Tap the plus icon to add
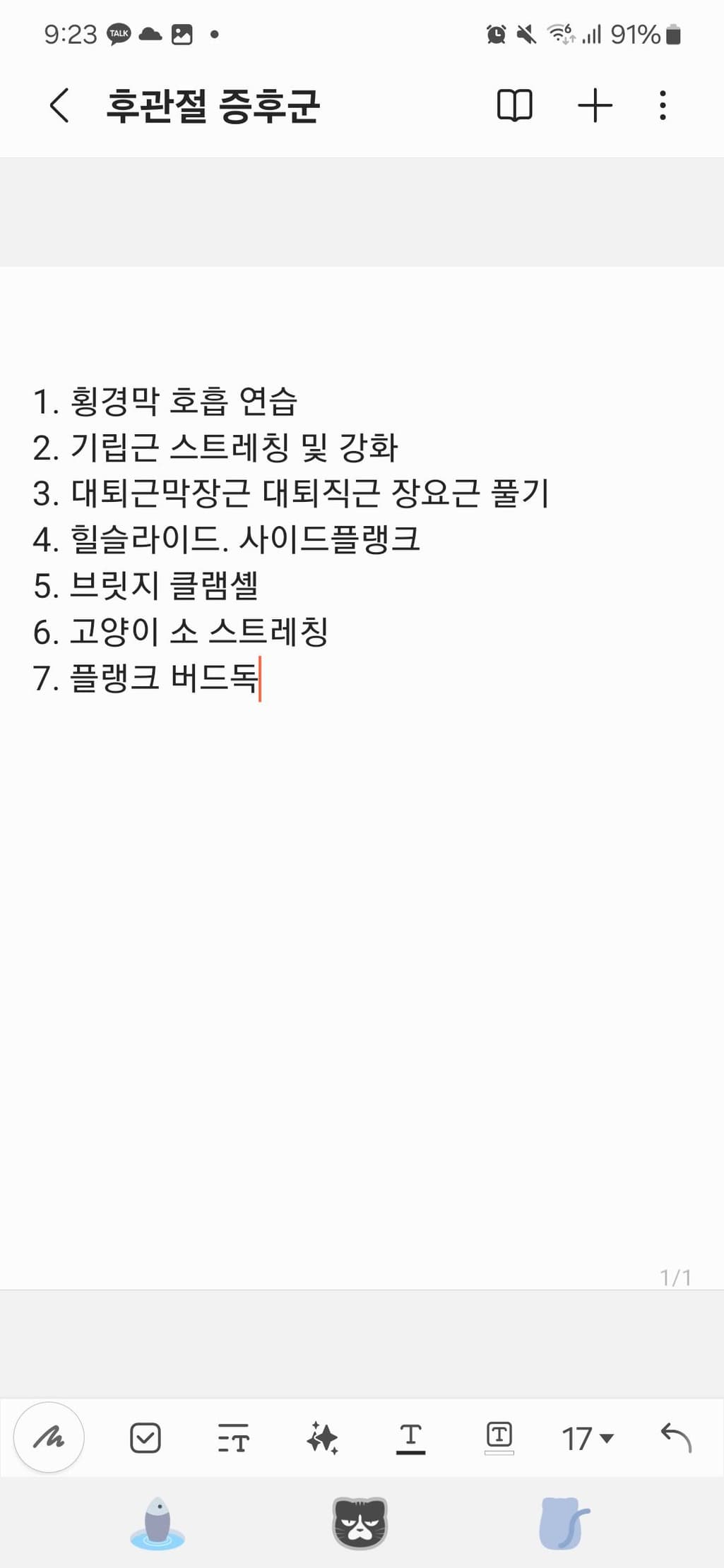724x1568 pixels. click(x=595, y=106)
